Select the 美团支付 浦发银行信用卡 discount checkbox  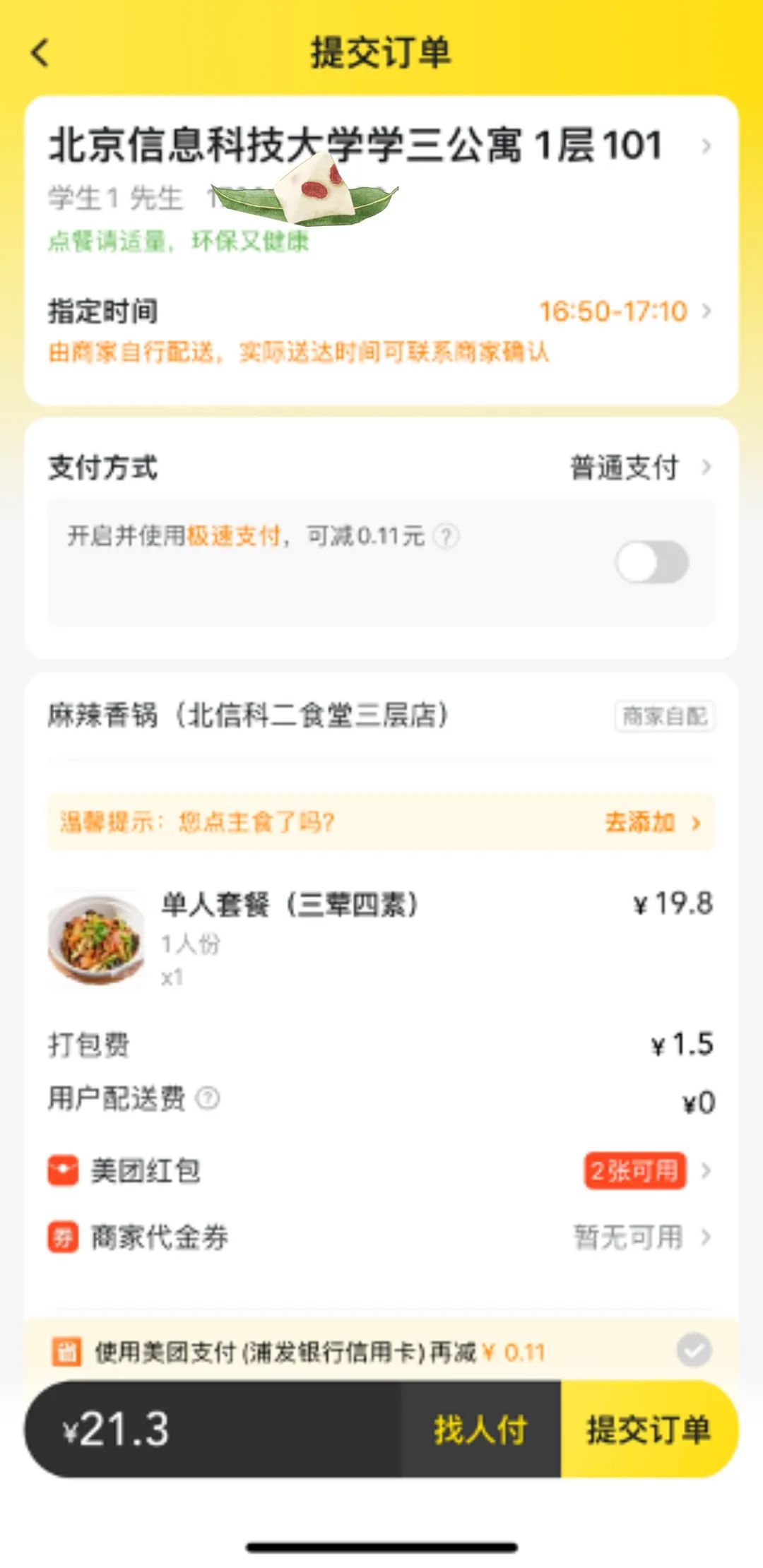[x=694, y=1351]
